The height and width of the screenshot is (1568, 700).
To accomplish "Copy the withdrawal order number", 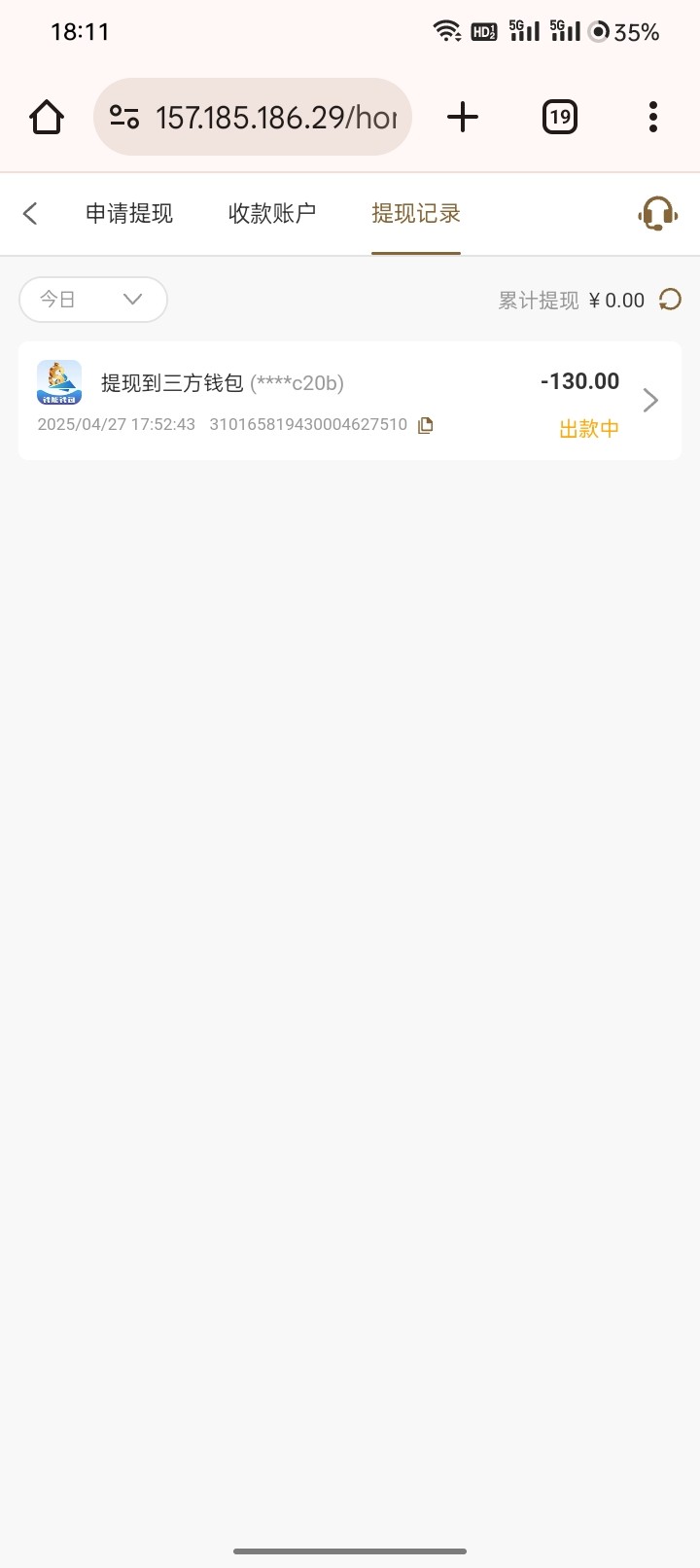I will tap(425, 425).
